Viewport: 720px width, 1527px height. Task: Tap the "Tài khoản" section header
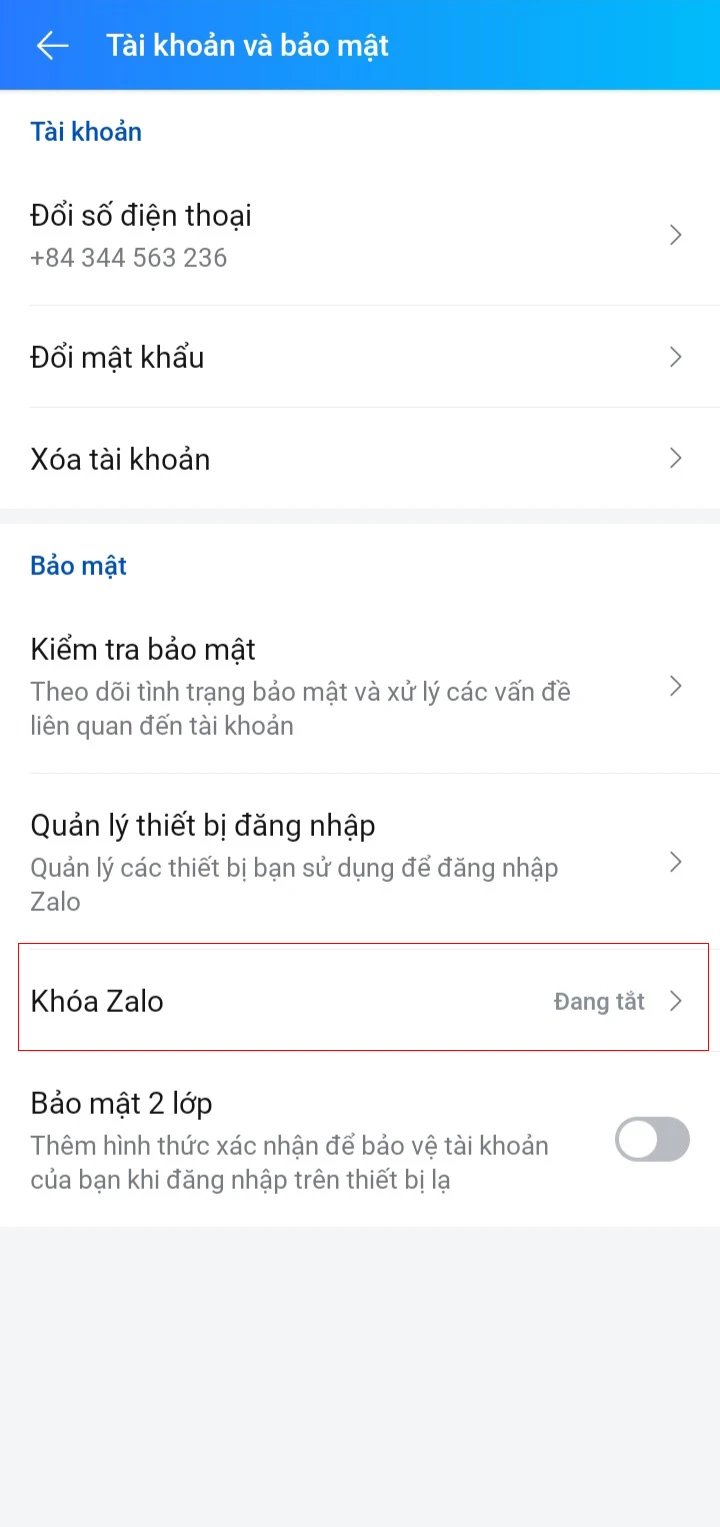click(x=86, y=131)
